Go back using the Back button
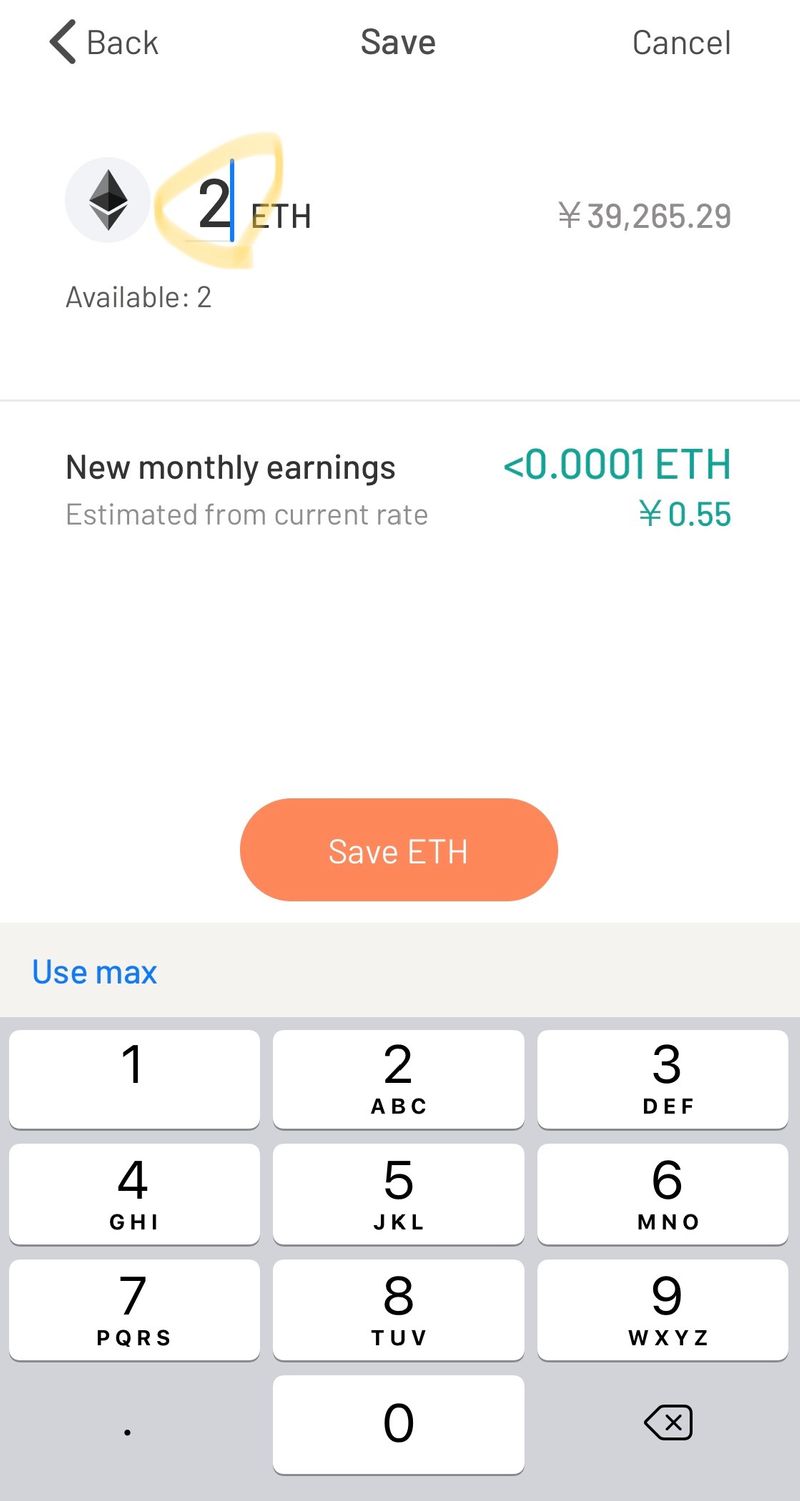The image size is (800, 1501). pos(104,43)
